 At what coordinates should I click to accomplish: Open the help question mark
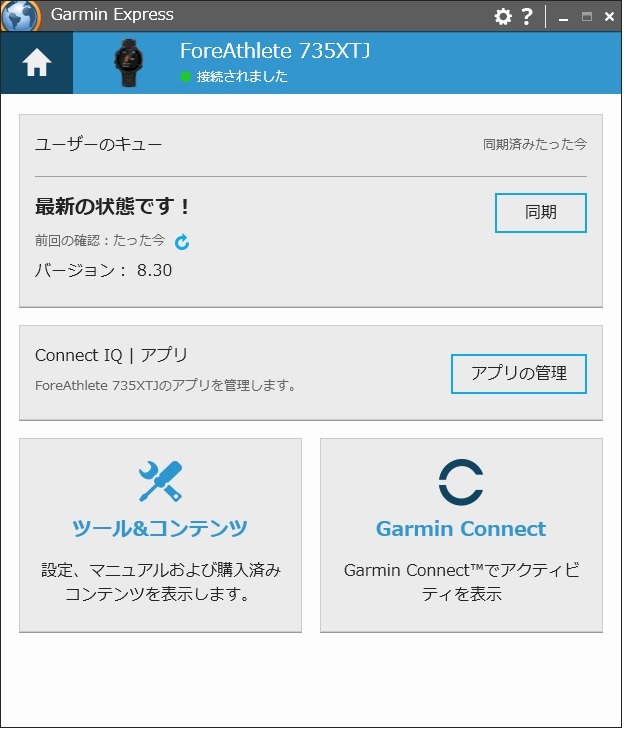[527, 16]
